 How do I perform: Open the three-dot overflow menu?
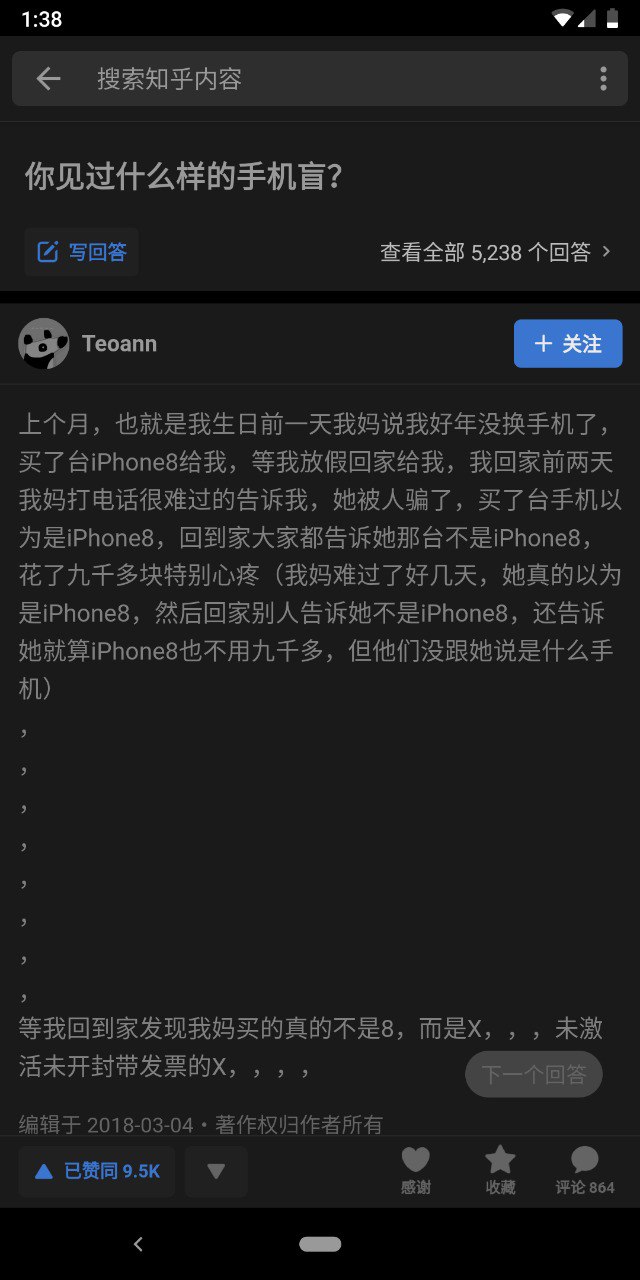[603, 79]
